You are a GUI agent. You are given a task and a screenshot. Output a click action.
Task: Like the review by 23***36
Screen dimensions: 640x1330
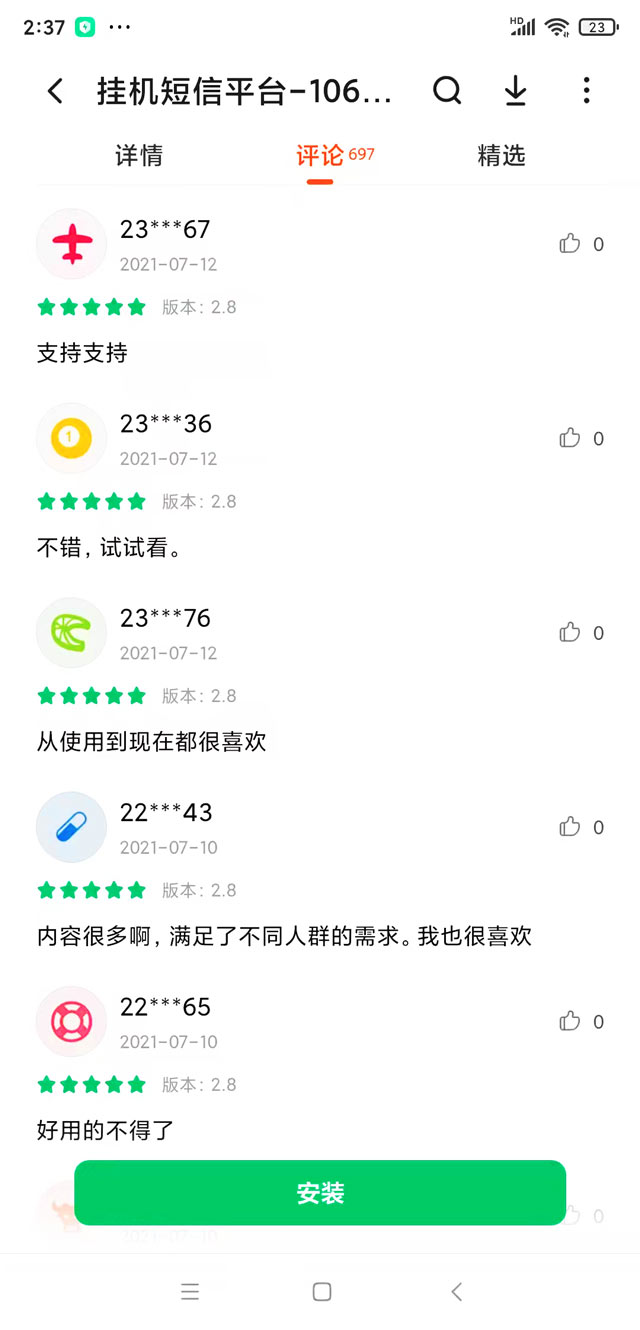[570, 438]
